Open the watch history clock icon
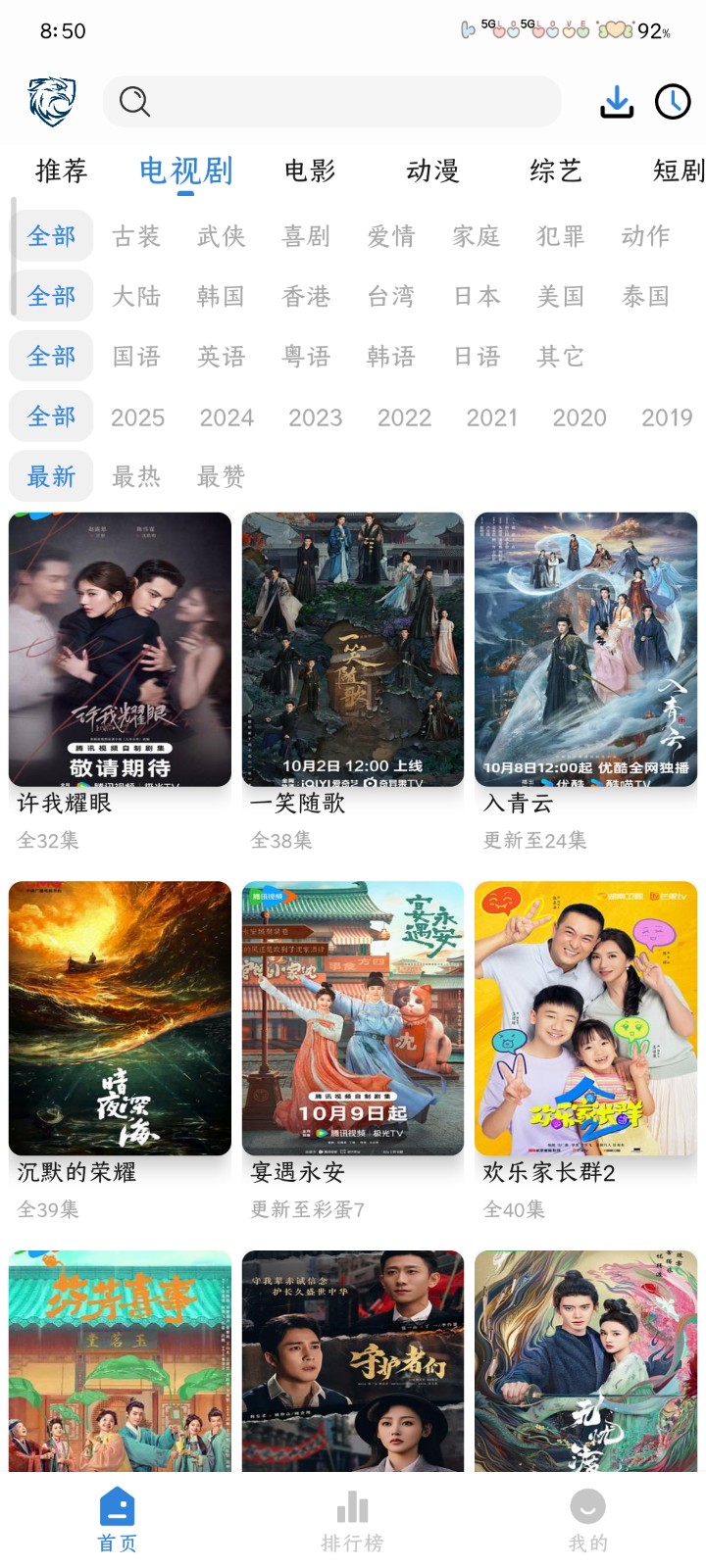The width and height of the screenshot is (706, 1568). (x=673, y=102)
